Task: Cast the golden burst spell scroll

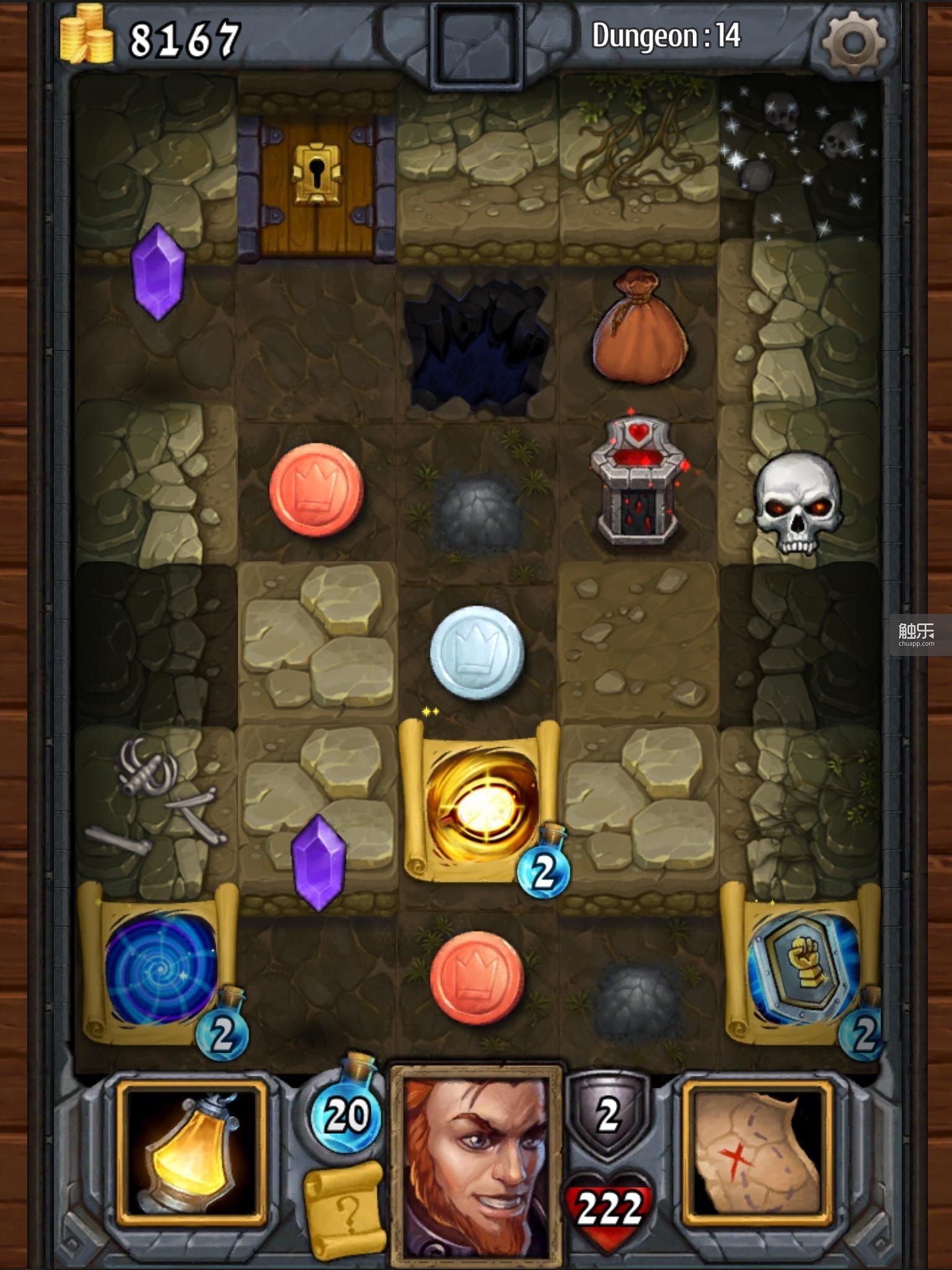Action: point(478,803)
